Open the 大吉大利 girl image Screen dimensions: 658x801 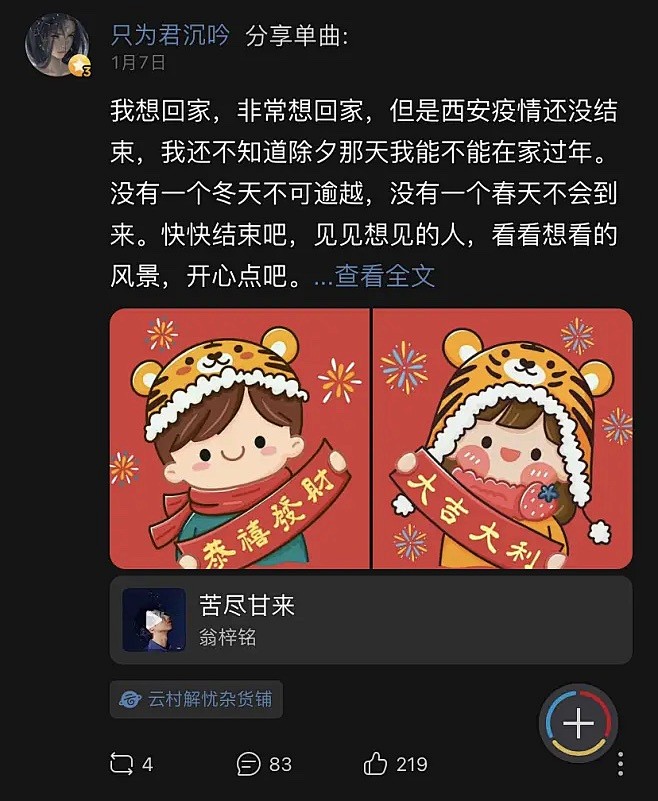click(x=503, y=438)
